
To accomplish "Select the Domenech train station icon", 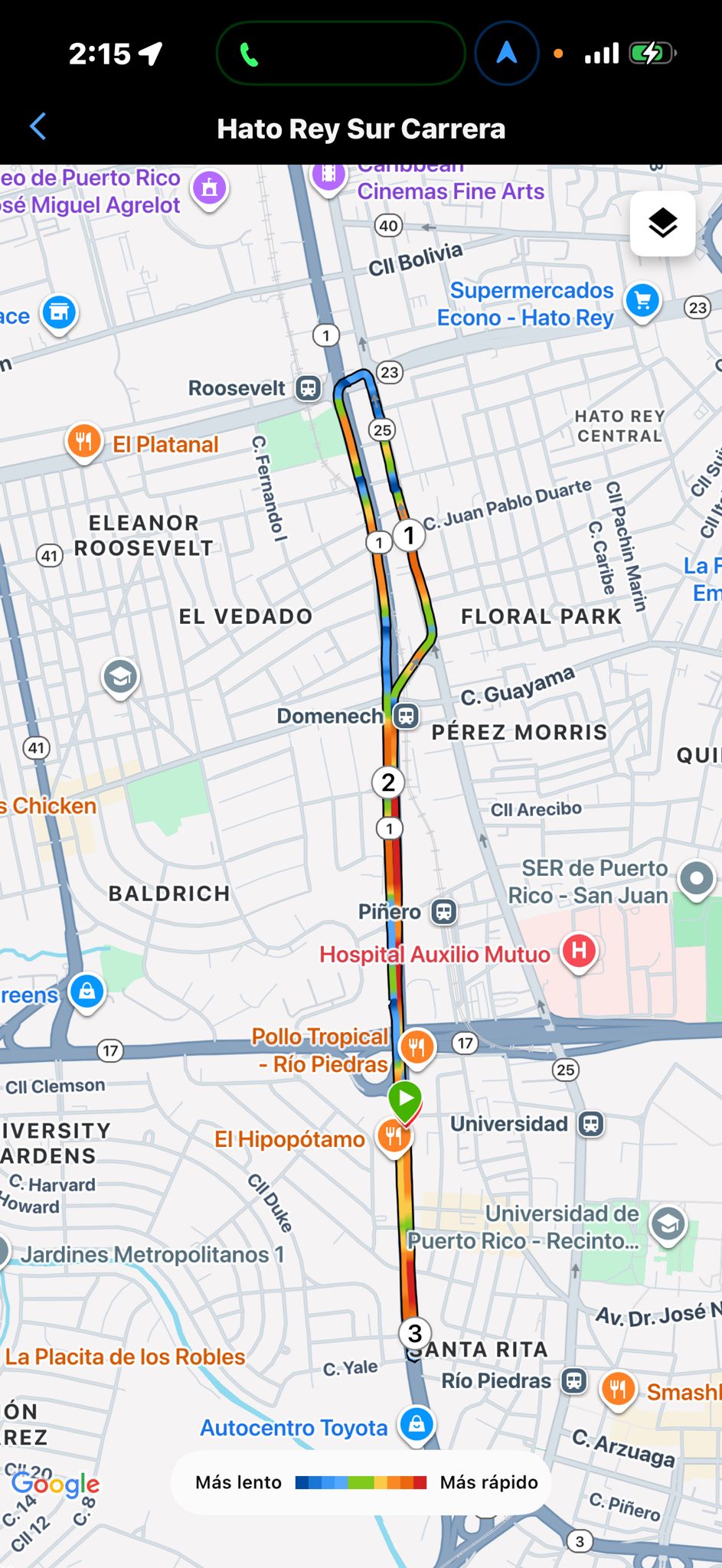I will pyautogui.click(x=406, y=716).
